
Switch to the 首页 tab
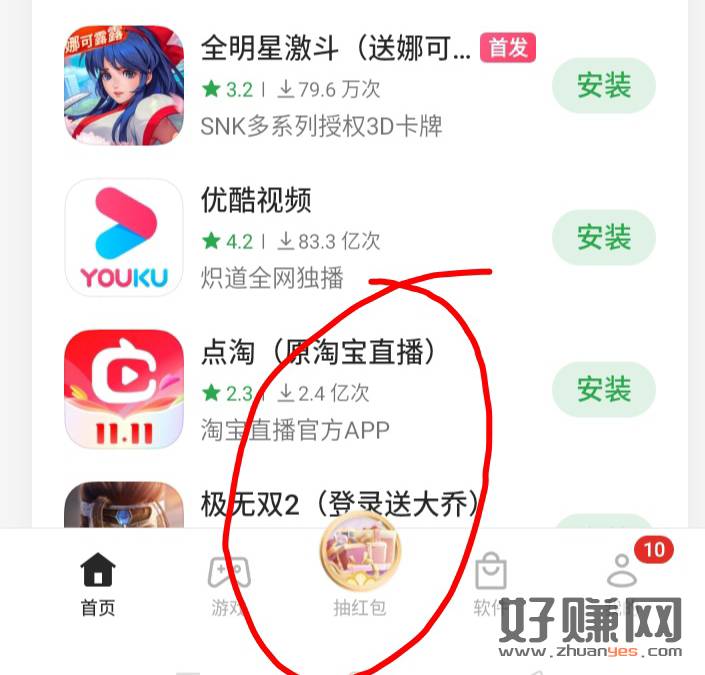[x=98, y=583]
